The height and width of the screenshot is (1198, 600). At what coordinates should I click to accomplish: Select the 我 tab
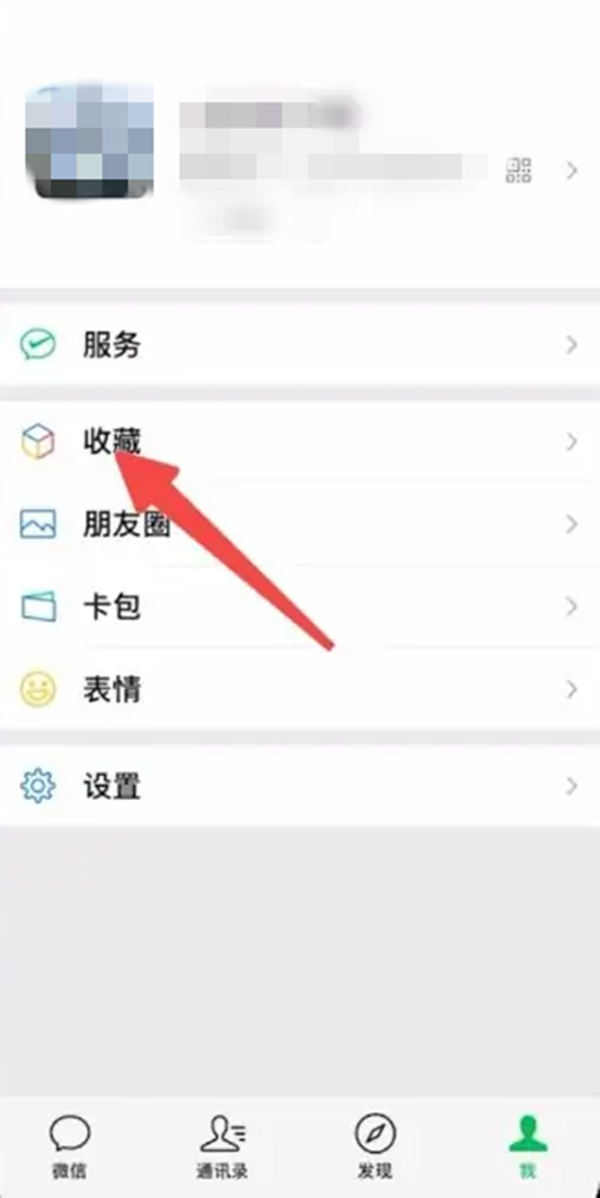click(x=527, y=1146)
